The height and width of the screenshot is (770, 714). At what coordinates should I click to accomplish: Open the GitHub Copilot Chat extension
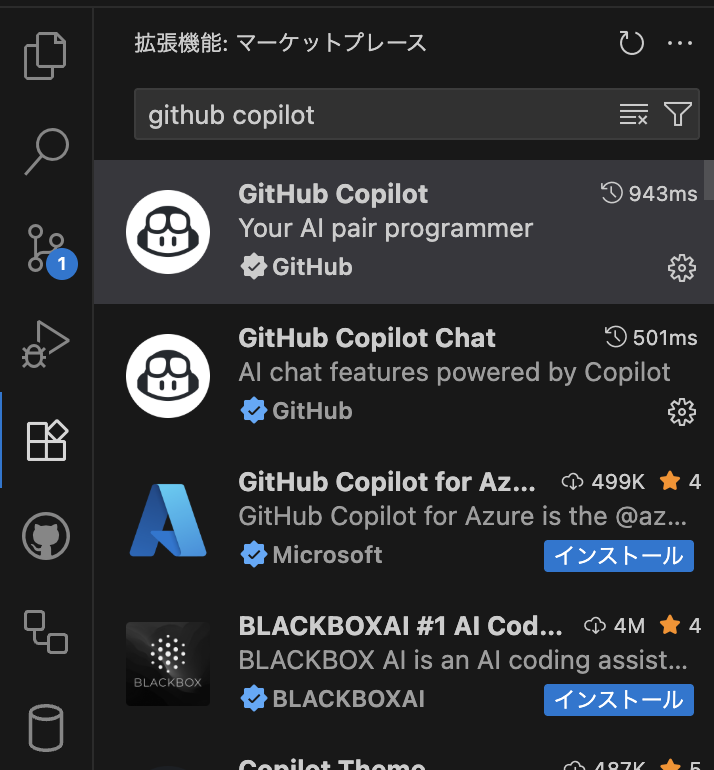coord(400,372)
